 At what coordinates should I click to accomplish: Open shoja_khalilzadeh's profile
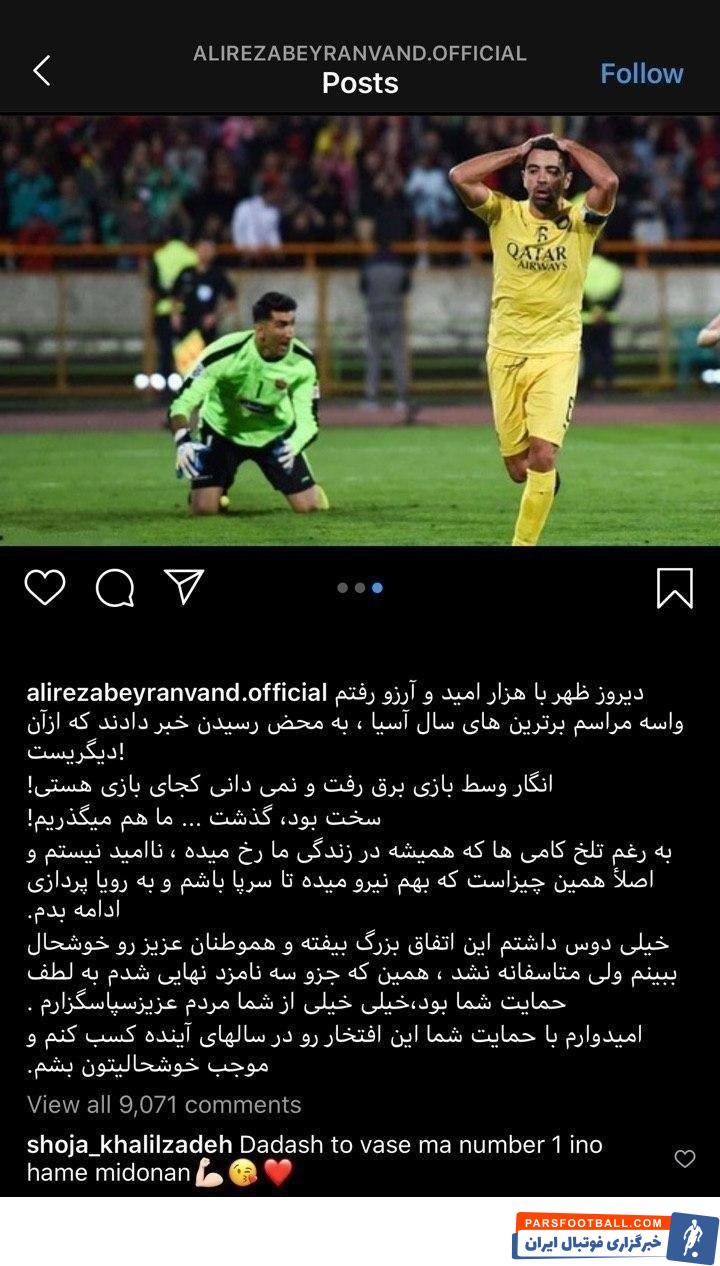point(130,1144)
